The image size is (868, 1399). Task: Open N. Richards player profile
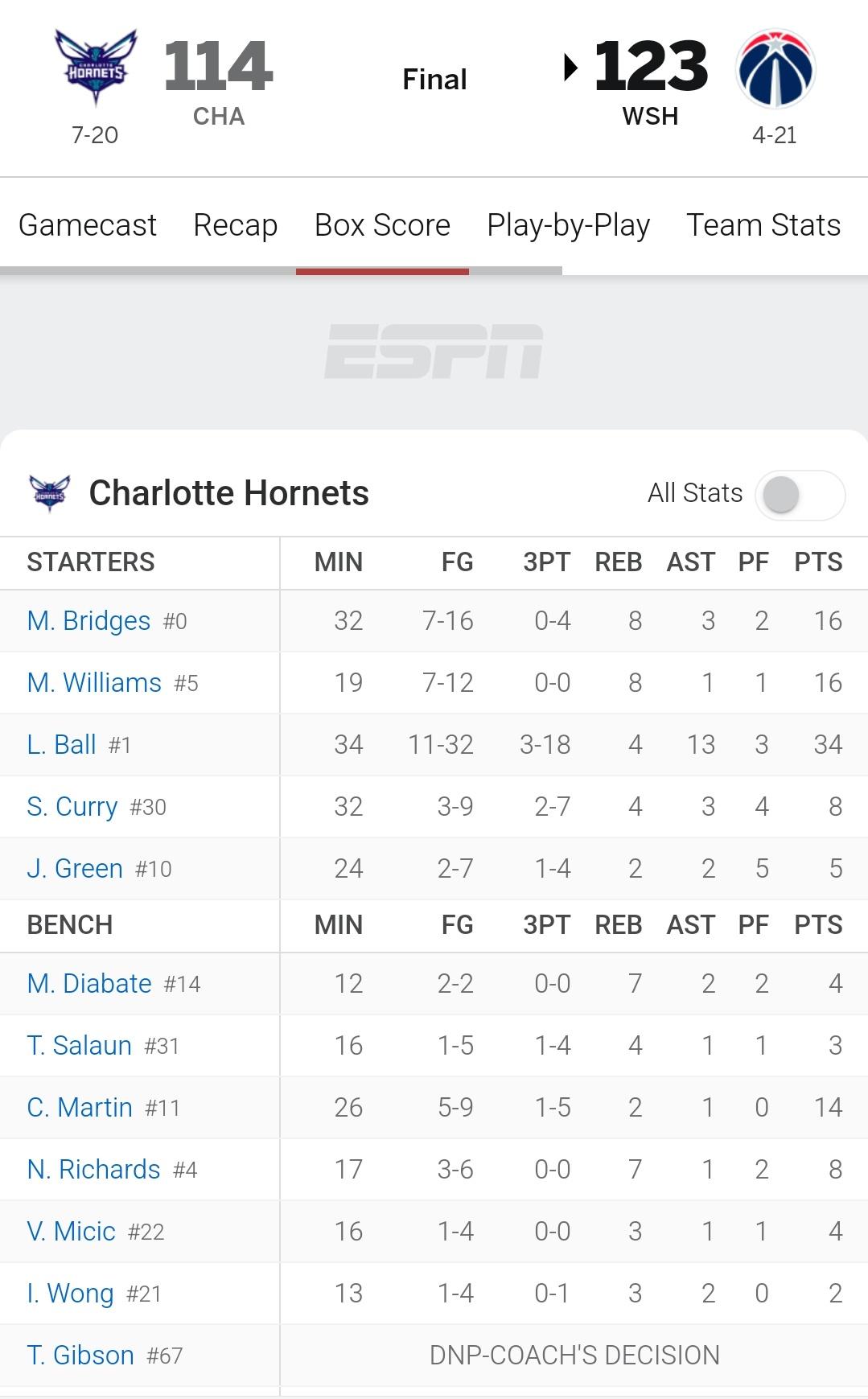coord(93,1170)
